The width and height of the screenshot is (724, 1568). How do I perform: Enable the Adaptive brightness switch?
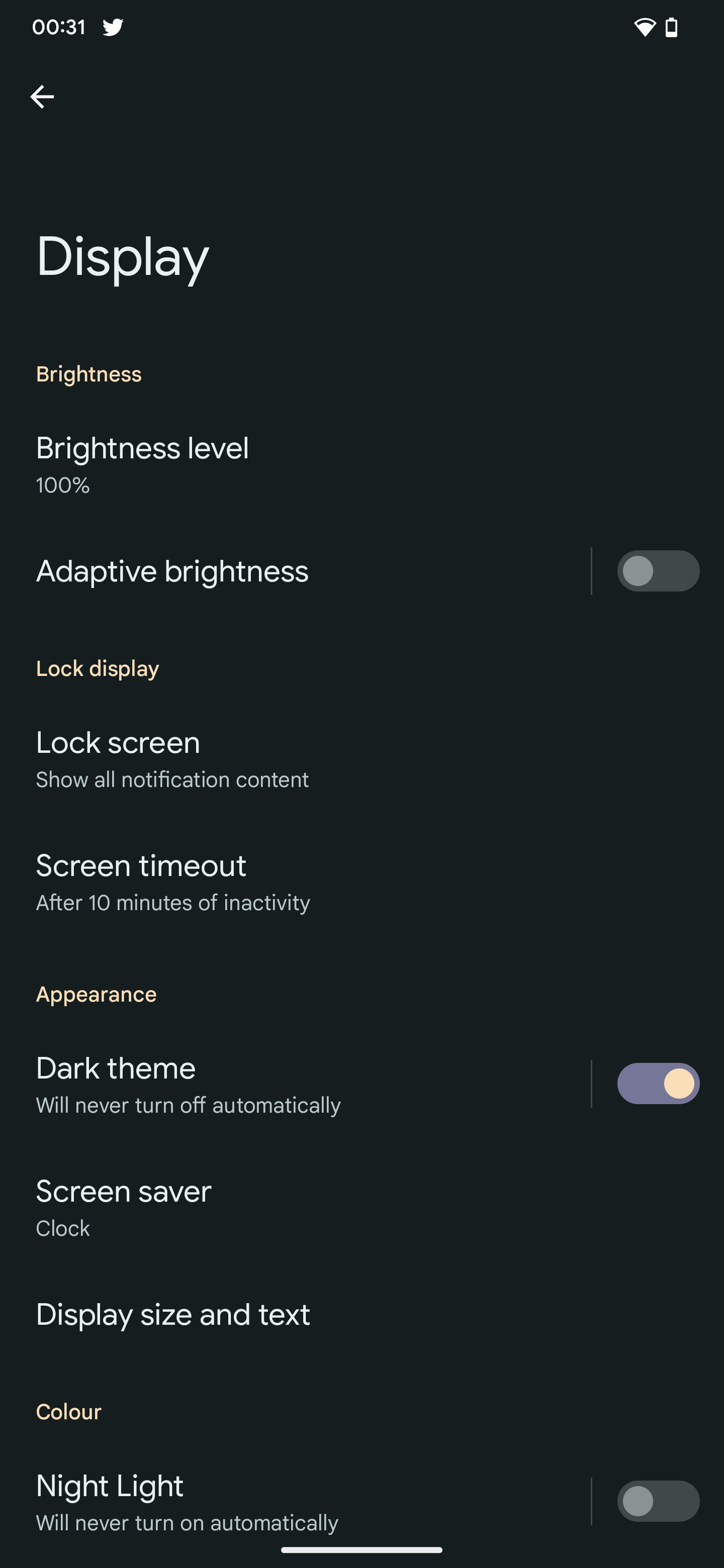[x=658, y=571]
